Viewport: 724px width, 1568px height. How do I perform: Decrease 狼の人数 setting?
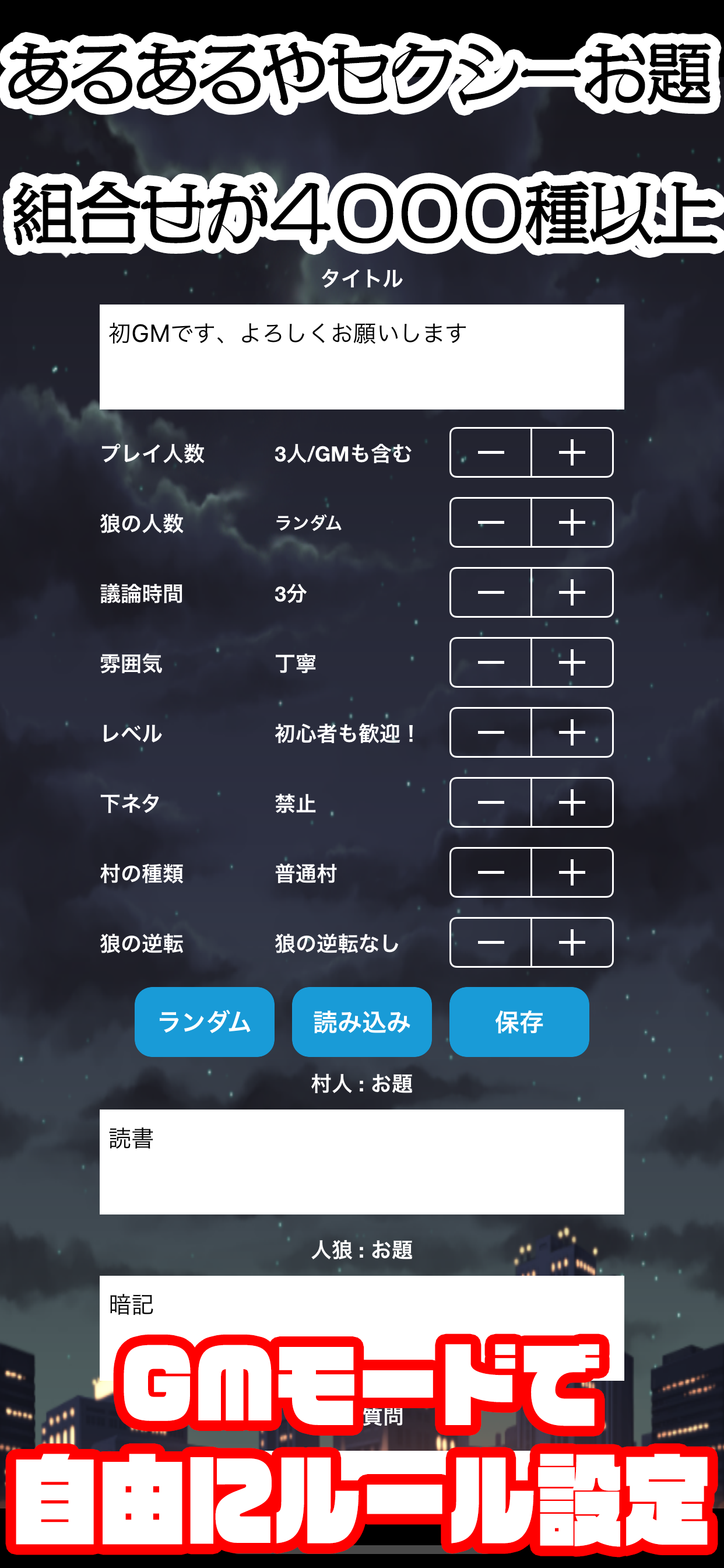coord(491,523)
